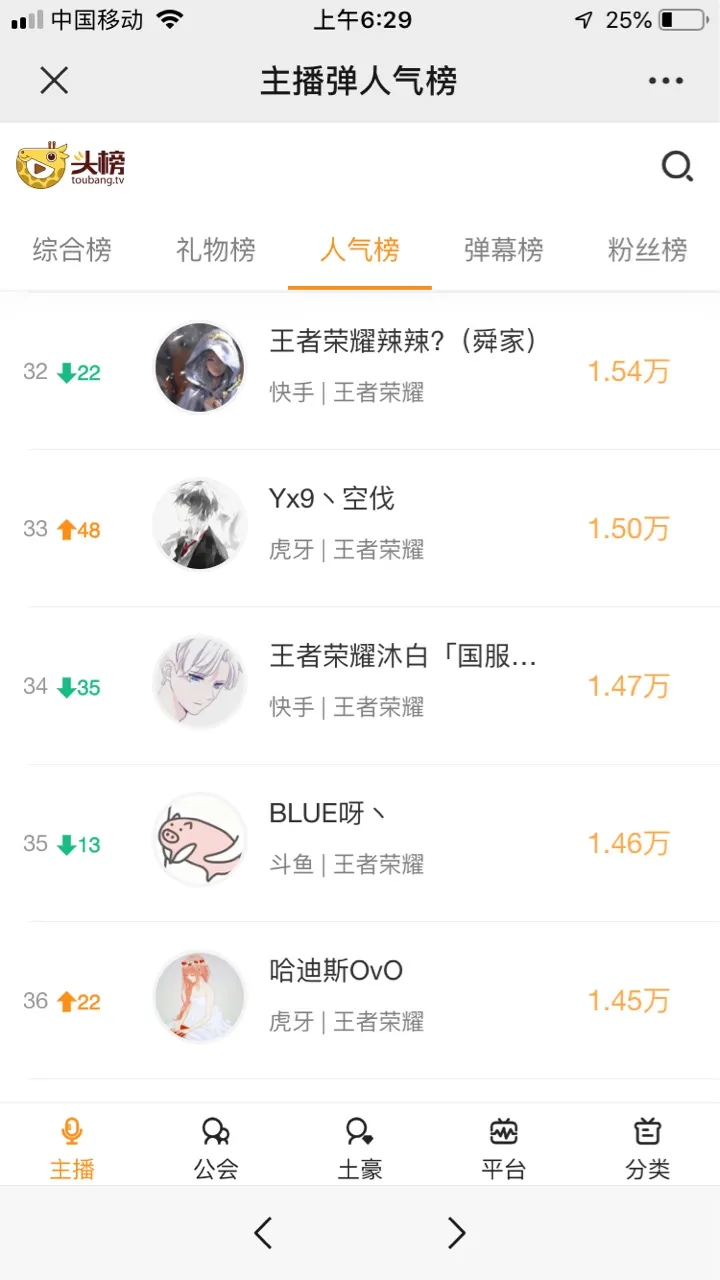
Task: Select the 人气榜 tab
Action: 360,249
